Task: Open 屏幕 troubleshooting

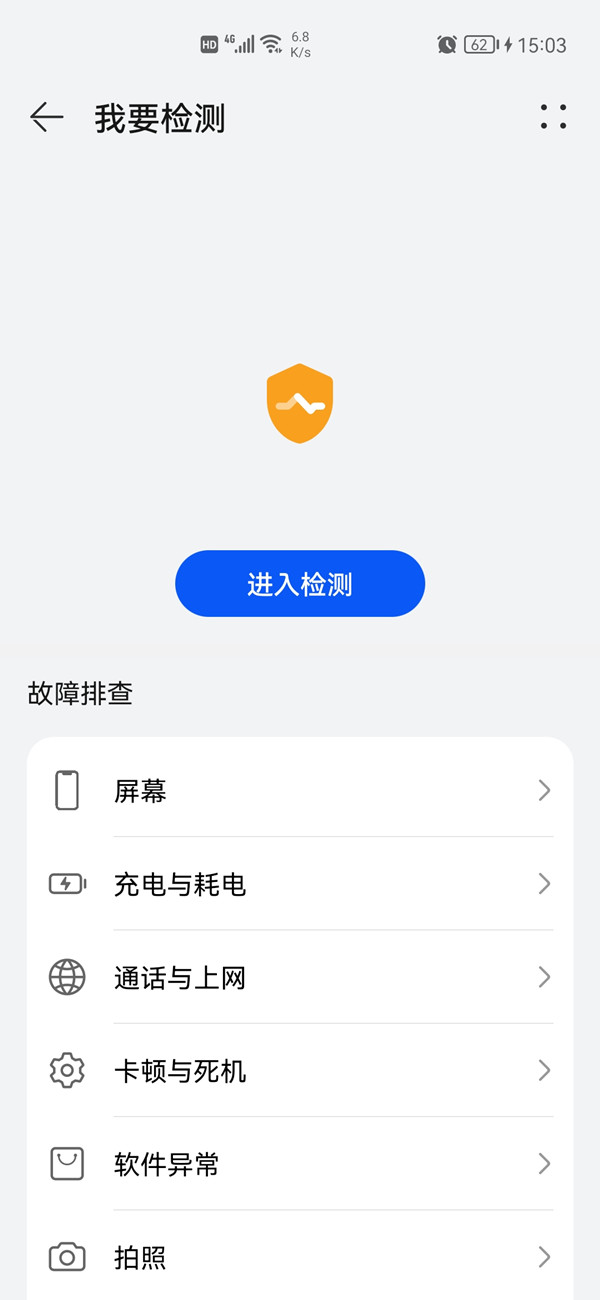Action: click(300, 791)
